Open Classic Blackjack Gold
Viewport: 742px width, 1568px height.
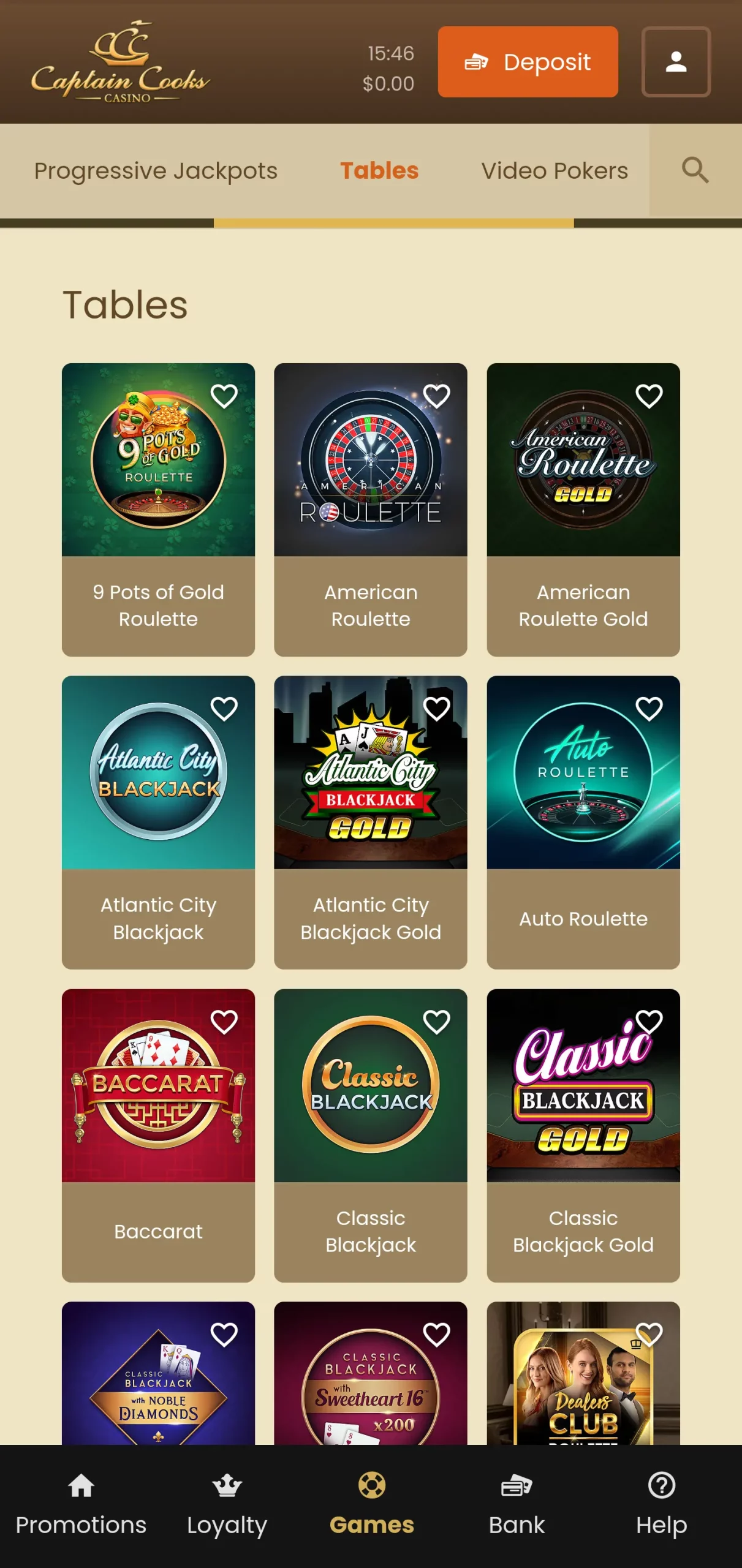[x=583, y=1135]
